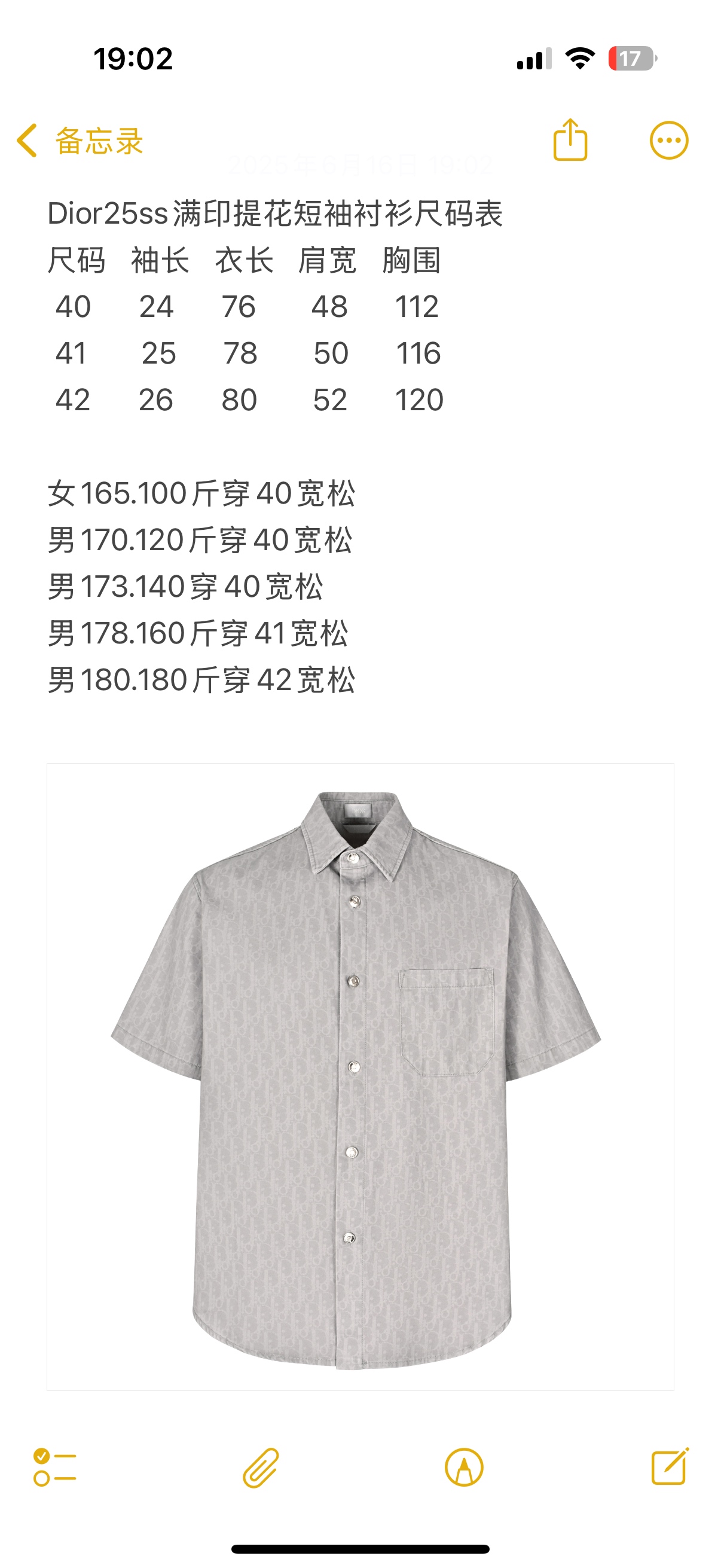Open the attachment paperclip
This screenshot has height=1568, width=721.
[x=261, y=1467]
